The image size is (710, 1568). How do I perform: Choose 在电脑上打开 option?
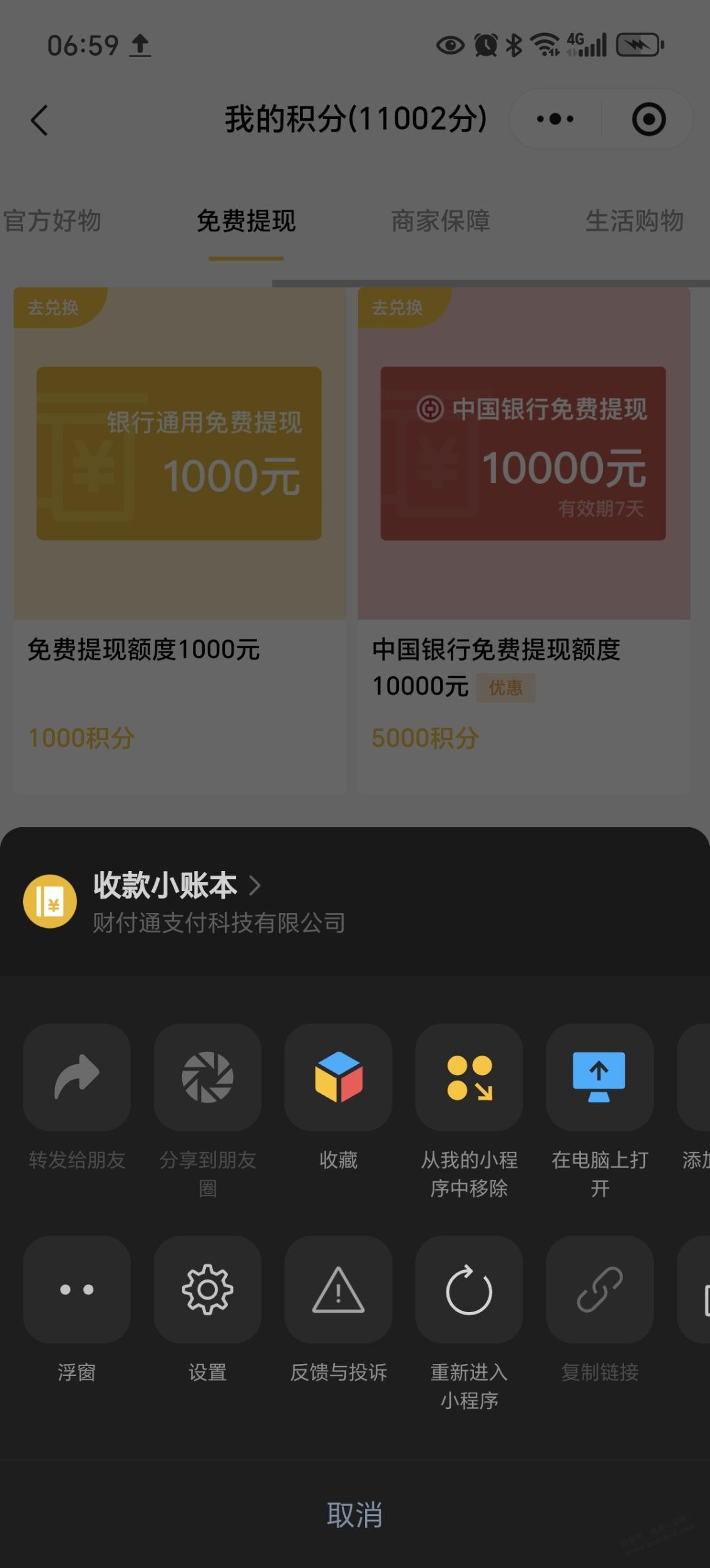[599, 1077]
